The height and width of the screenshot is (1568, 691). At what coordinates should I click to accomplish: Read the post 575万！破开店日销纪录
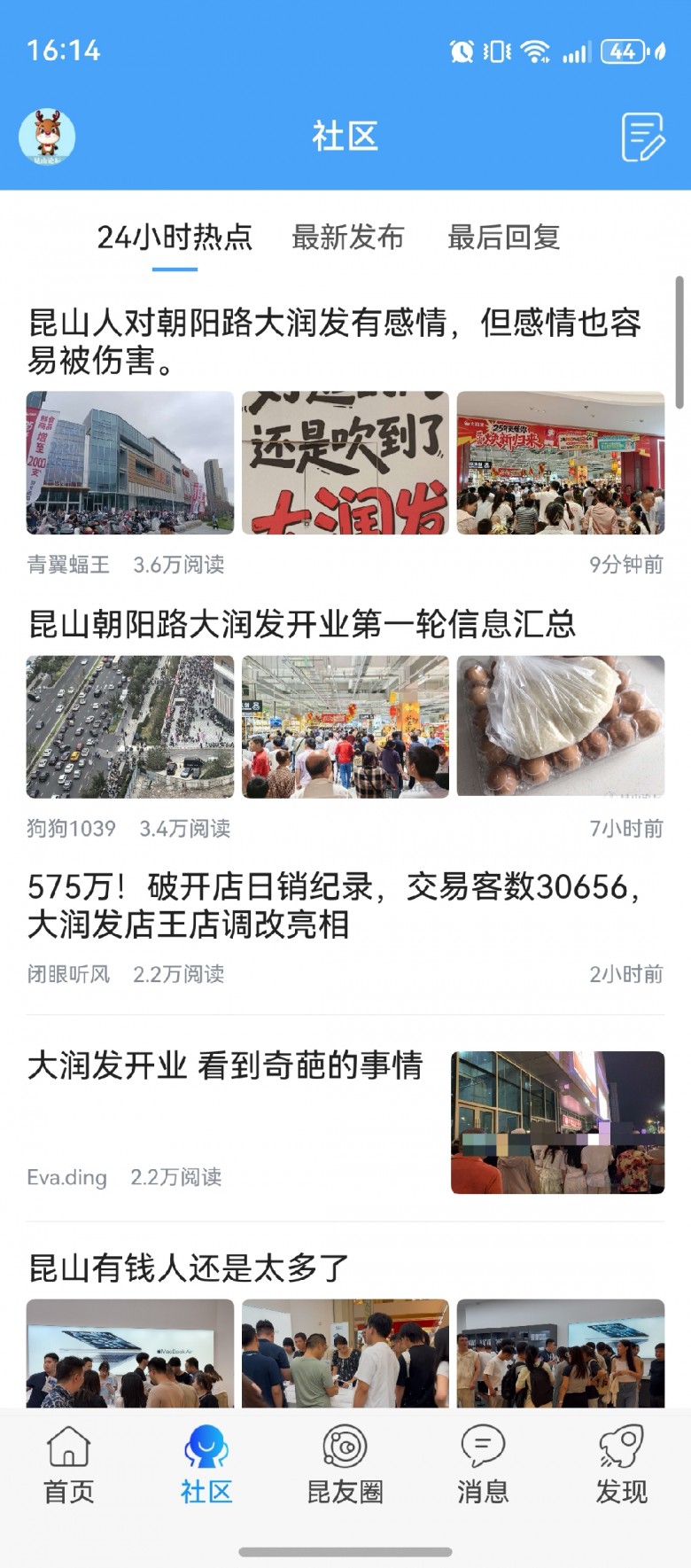335,905
